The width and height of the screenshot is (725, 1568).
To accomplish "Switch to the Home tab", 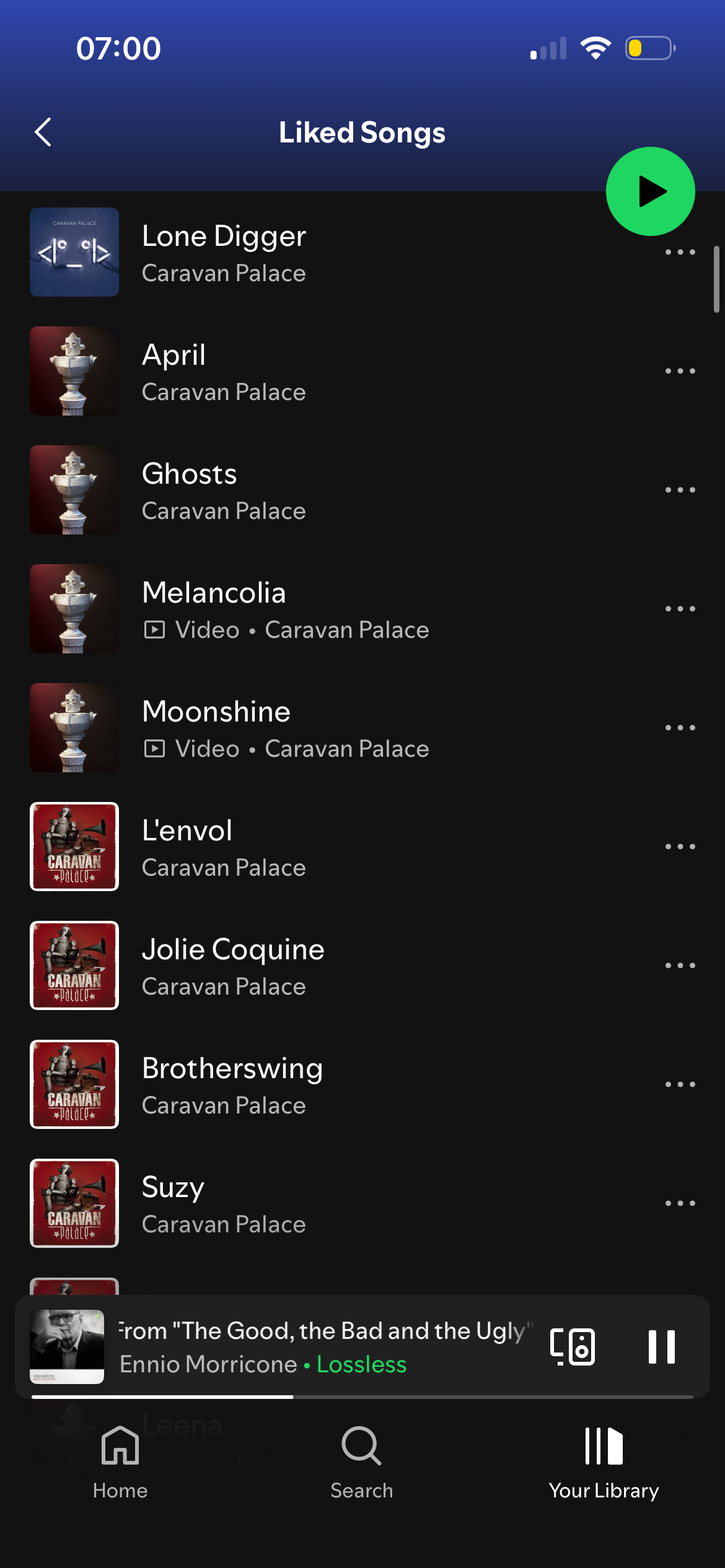I will click(120, 1463).
